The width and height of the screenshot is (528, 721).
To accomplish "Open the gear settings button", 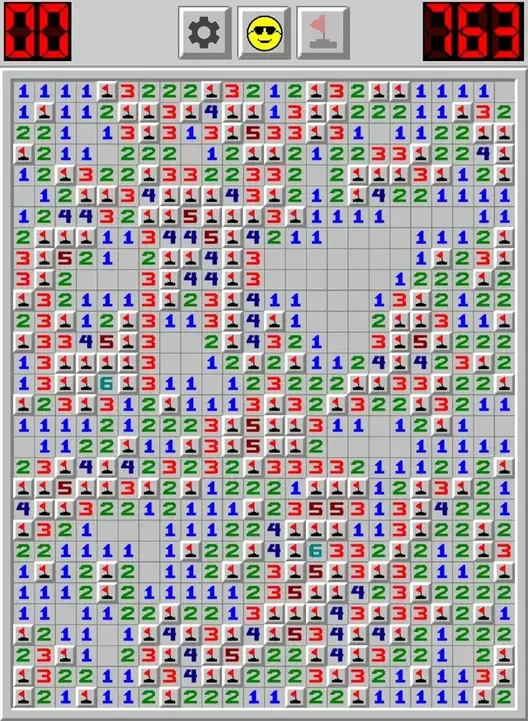I will click(x=205, y=32).
